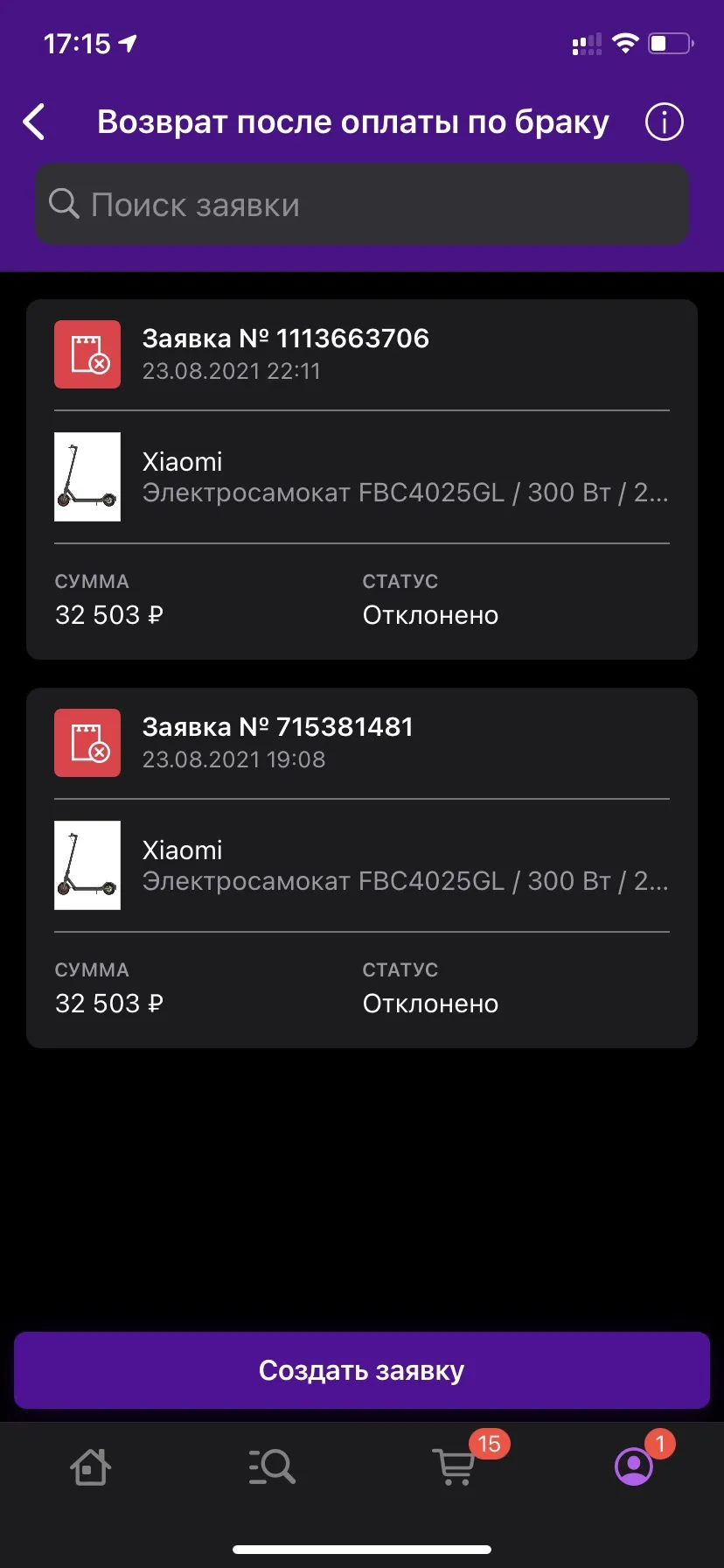Screen dimensions: 724x1568
Task: Tap the Создать заявку button
Action: (362, 1370)
